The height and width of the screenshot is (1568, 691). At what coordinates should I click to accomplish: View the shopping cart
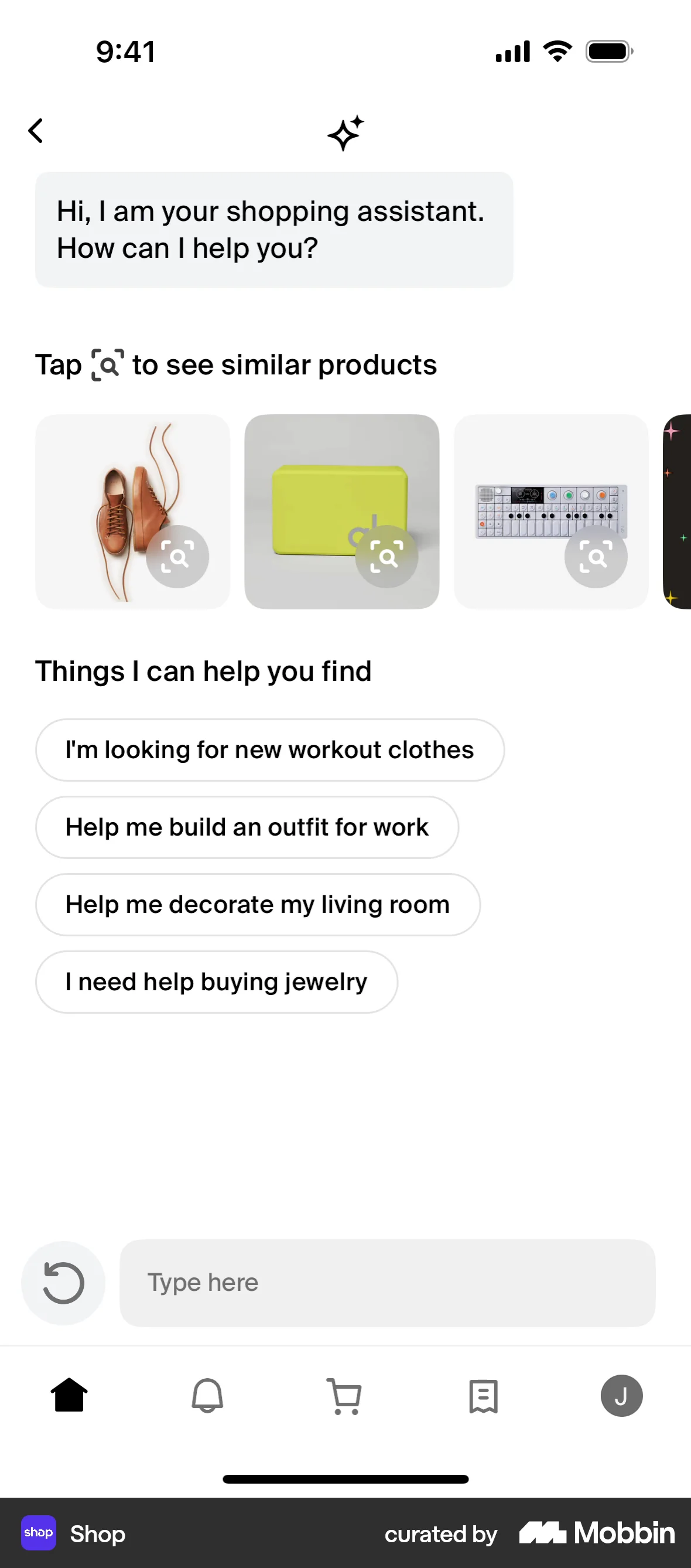click(x=345, y=1396)
